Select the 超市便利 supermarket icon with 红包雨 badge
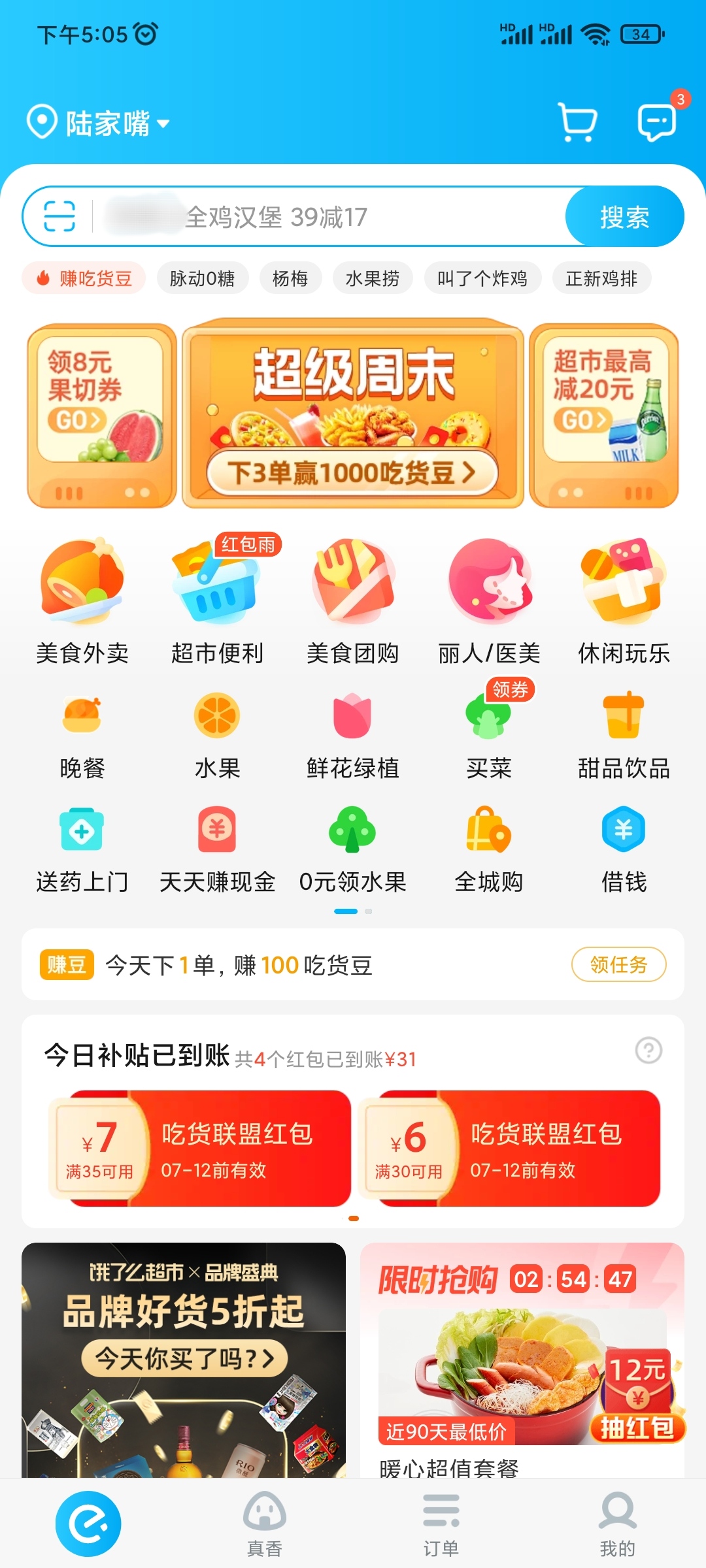Viewport: 706px width, 1568px height. click(218, 585)
